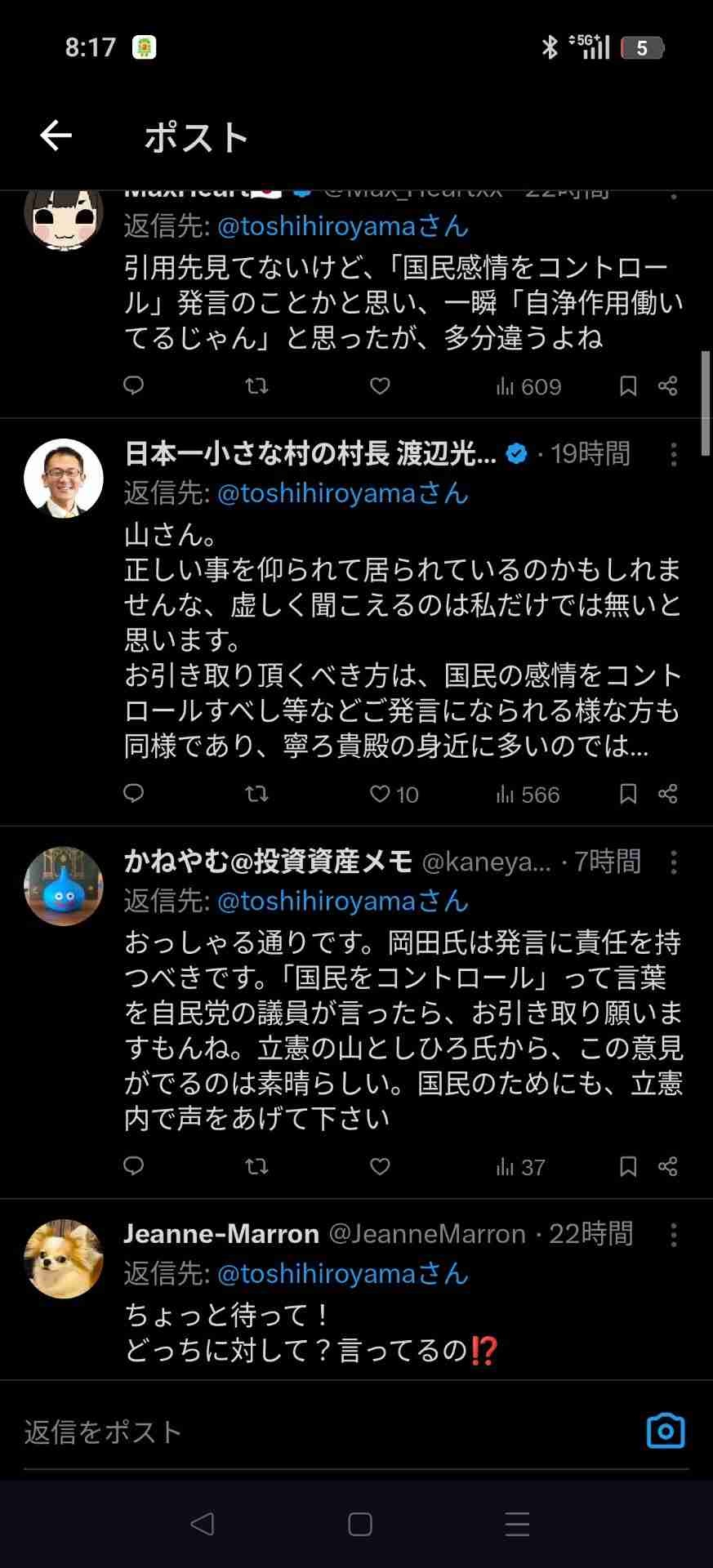The image size is (713, 1568).
Task: Open 日本一小さな村の村長's profile picture
Action: 64,479
